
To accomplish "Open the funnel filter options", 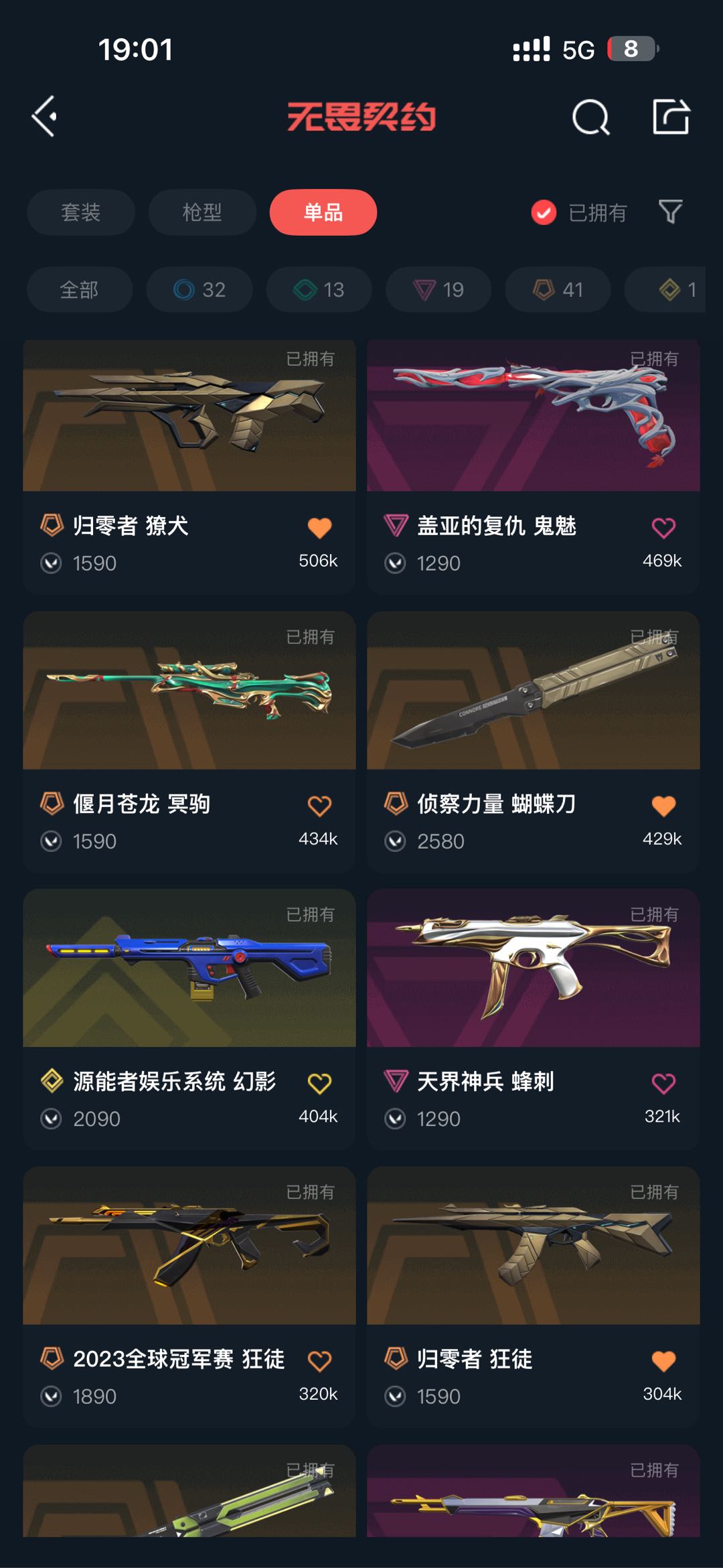I will [x=670, y=212].
